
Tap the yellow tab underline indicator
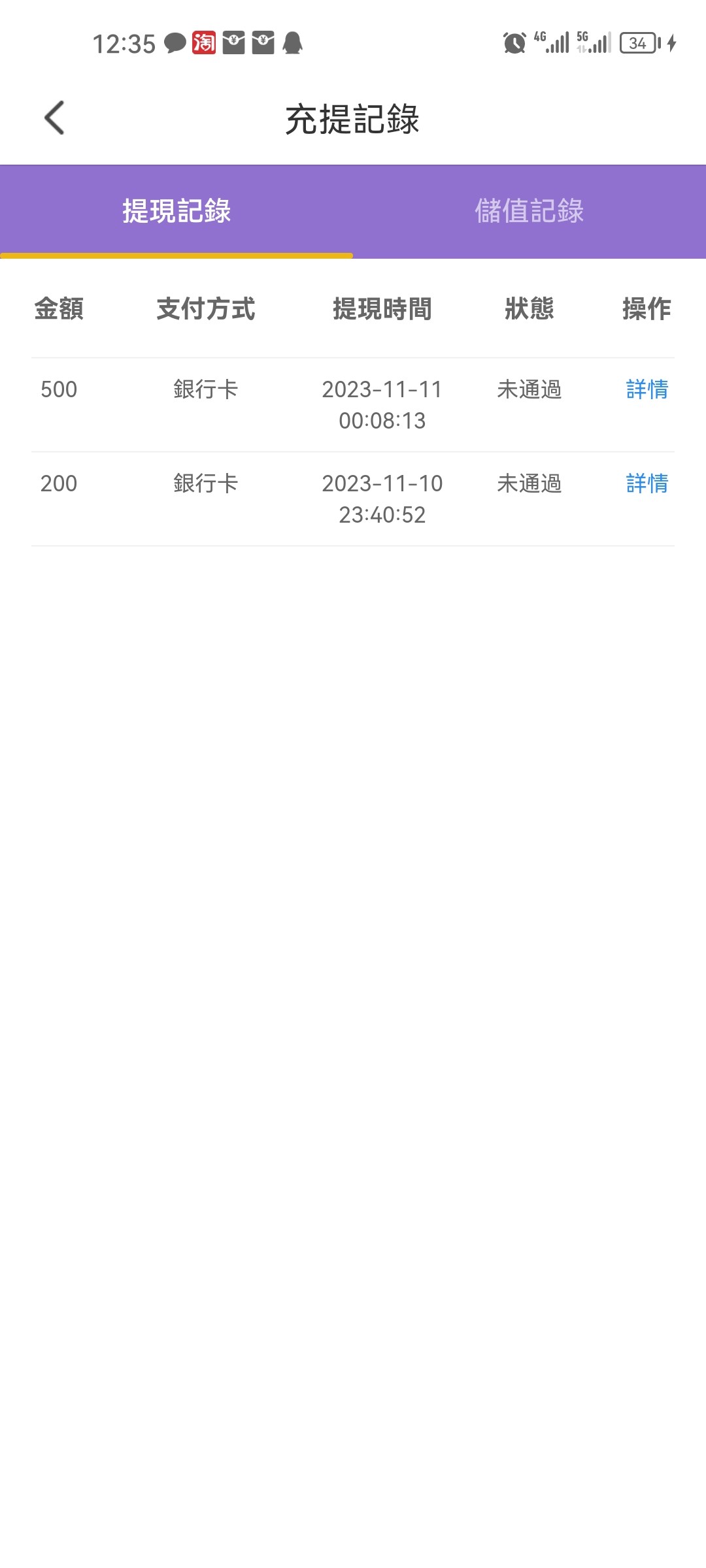176,256
